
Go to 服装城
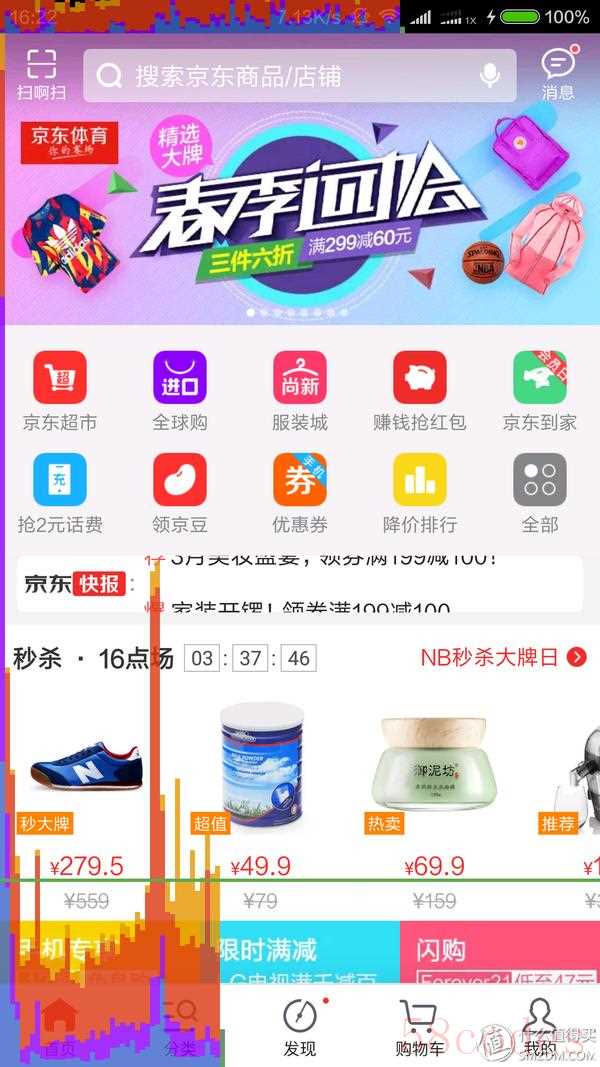[300, 391]
